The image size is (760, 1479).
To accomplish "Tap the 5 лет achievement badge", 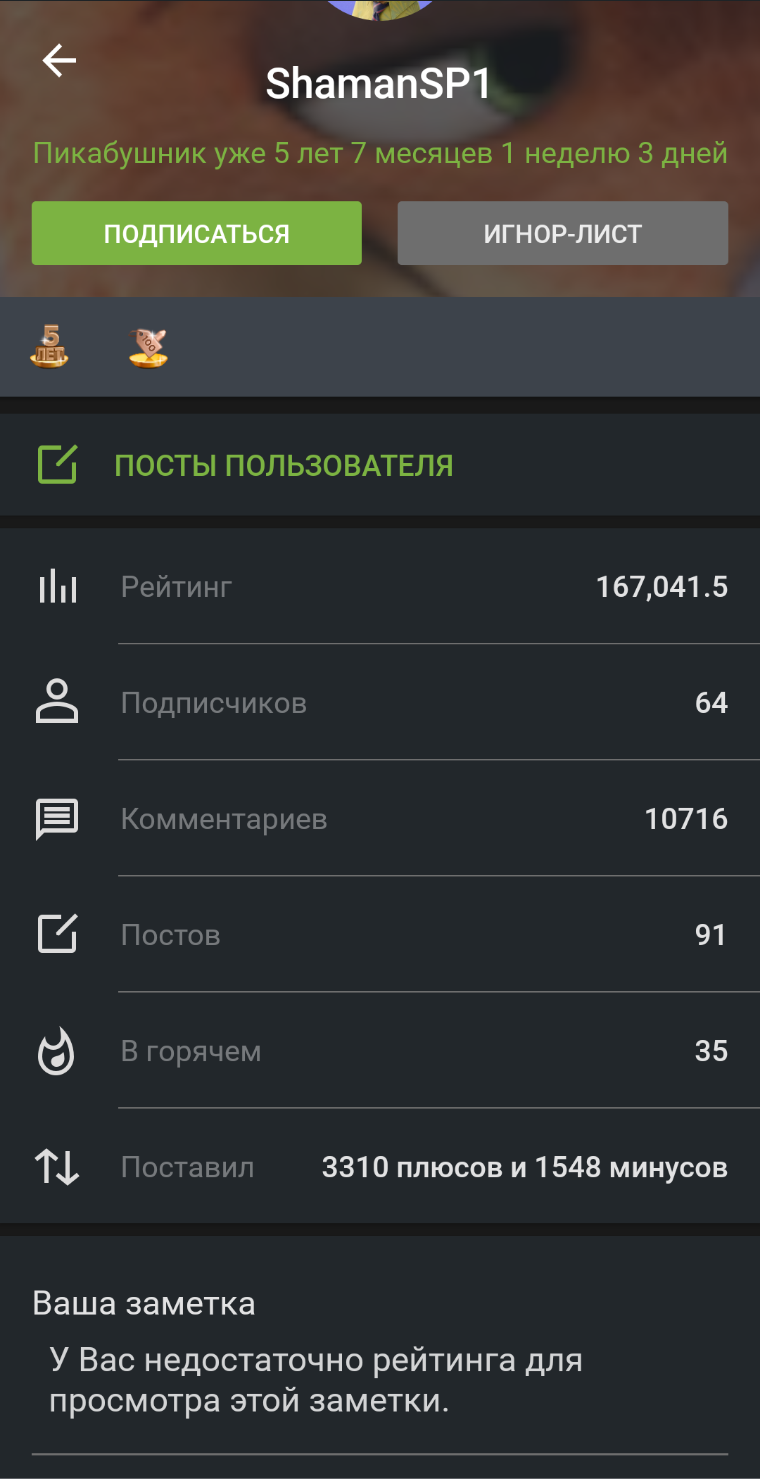I will pos(50,346).
